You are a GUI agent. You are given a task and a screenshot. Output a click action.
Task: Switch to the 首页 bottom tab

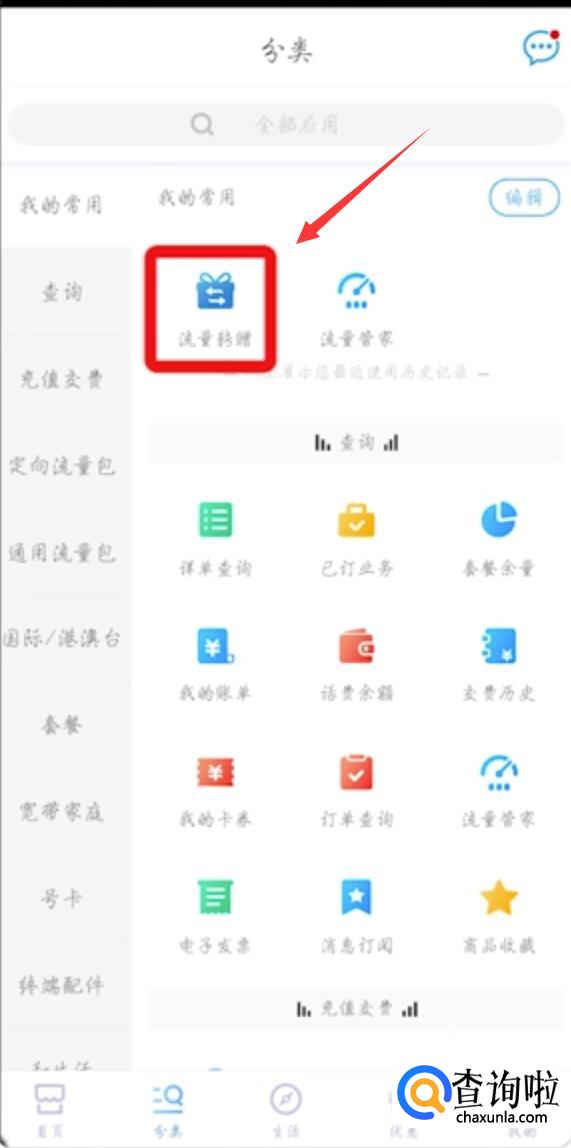pos(50,1108)
